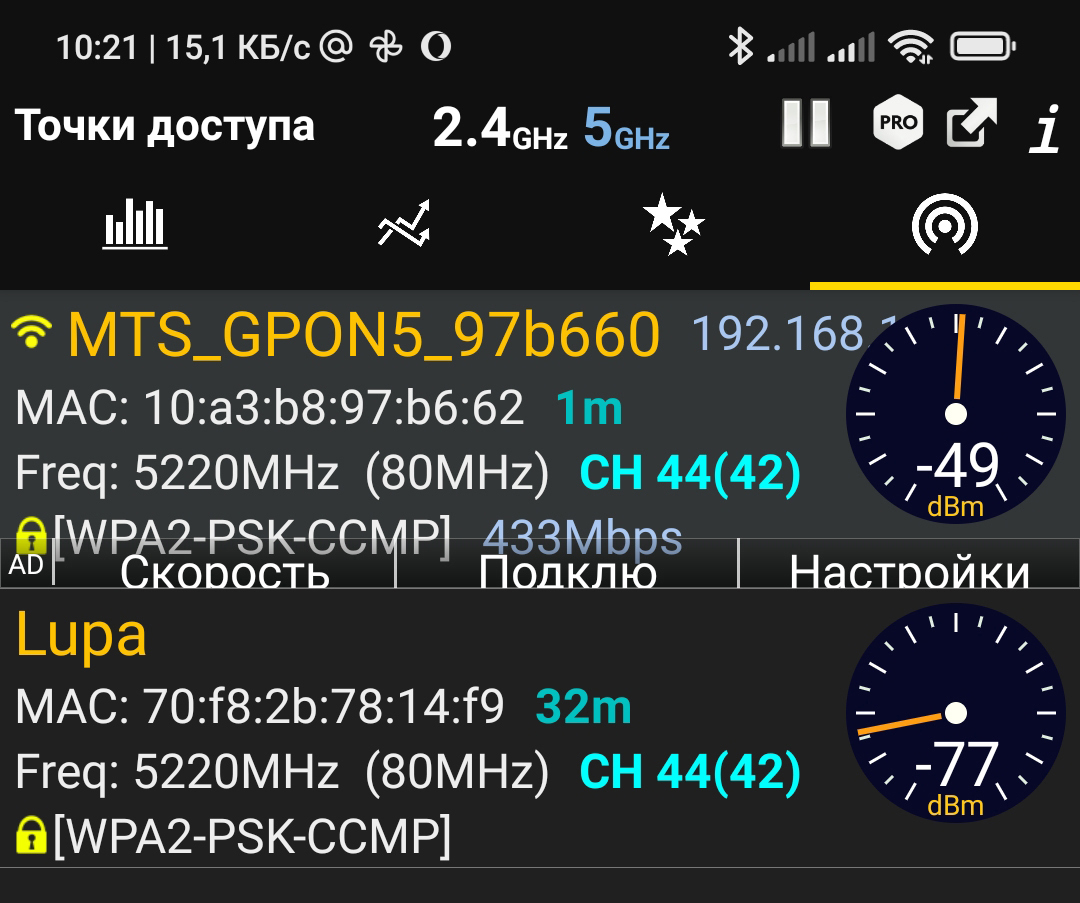Switch to the channel star rating tab
Screen dimensions: 1080x903
pyautogui.click(x=674, y=224)
